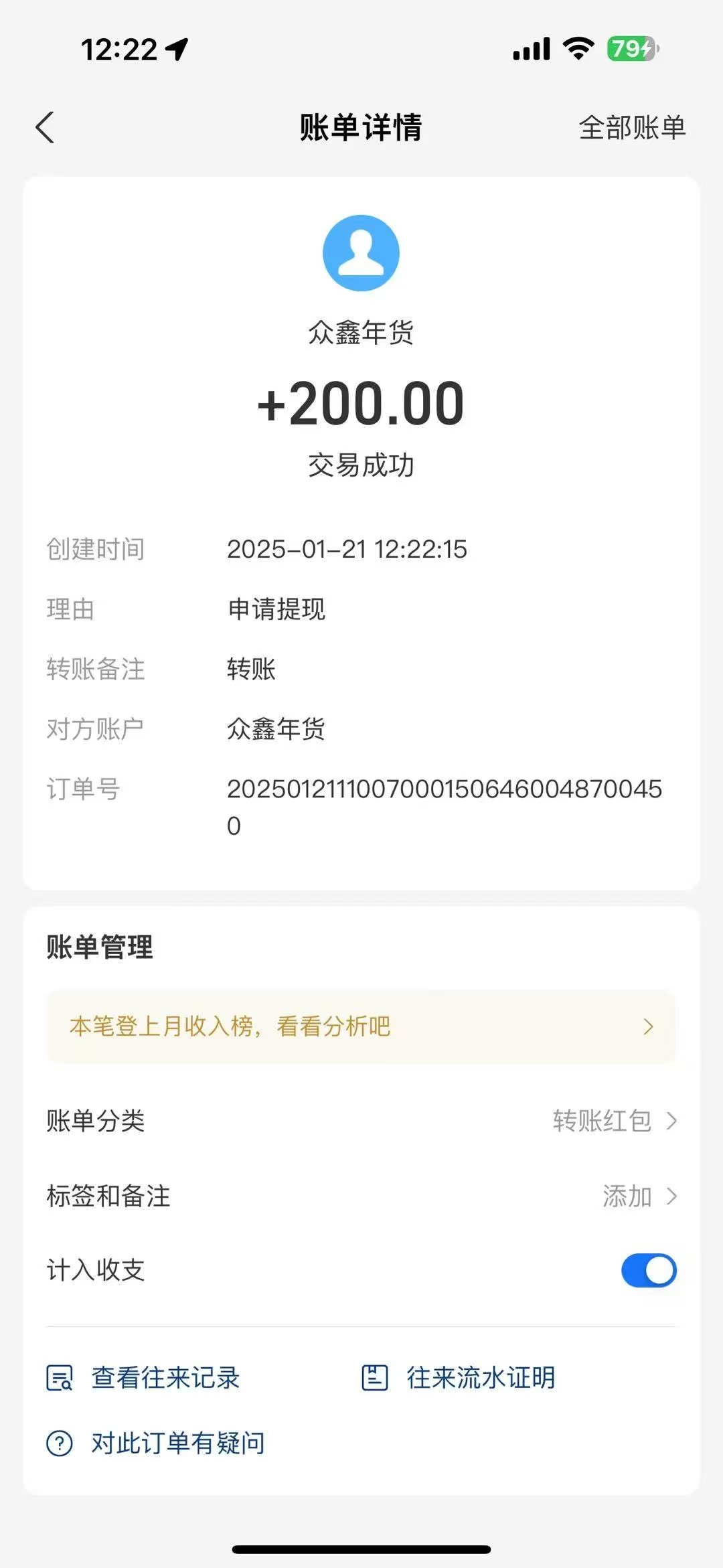Tap the question mark icon beside 对此订单有疑问

(60, 1443)
